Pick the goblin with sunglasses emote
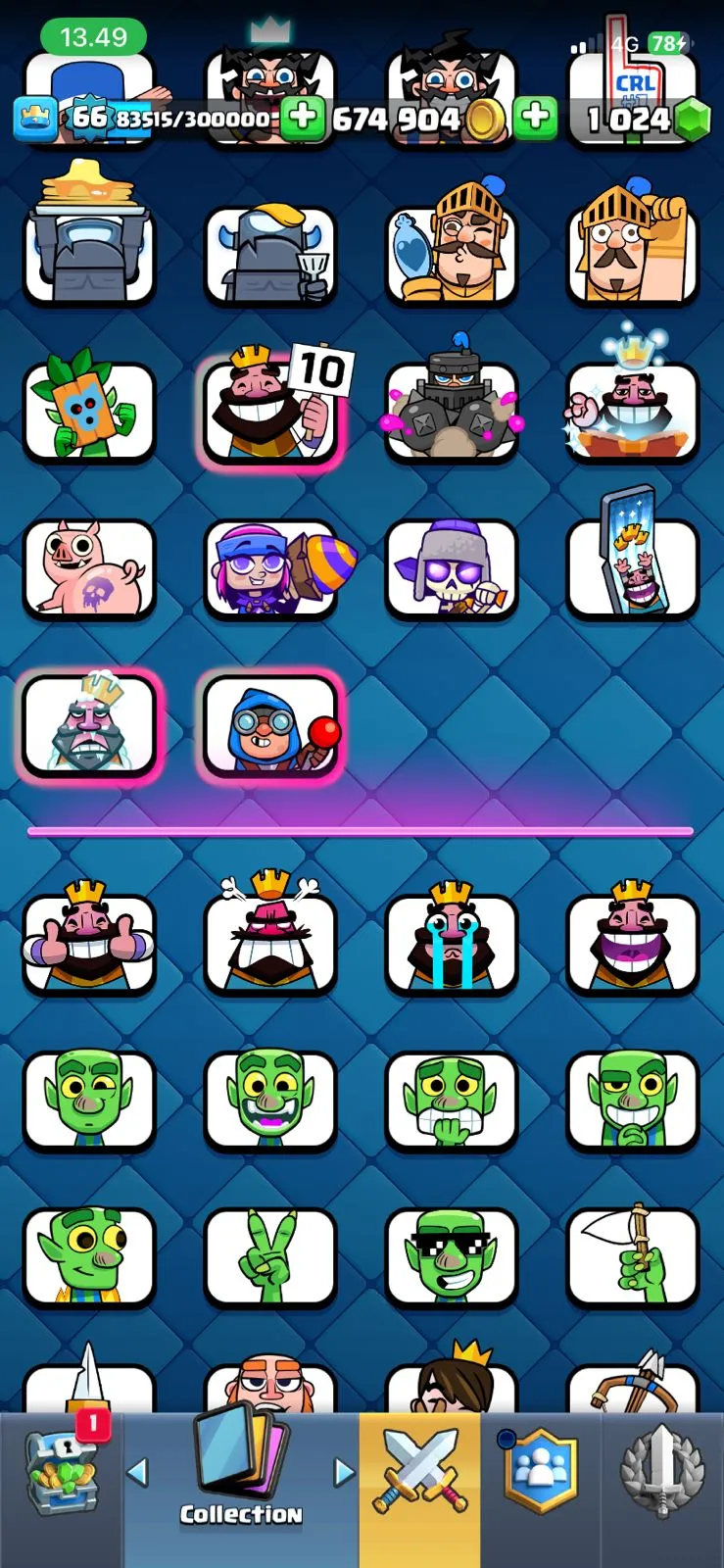Screen dimensions: 724x1568 tap(452, 1256)
